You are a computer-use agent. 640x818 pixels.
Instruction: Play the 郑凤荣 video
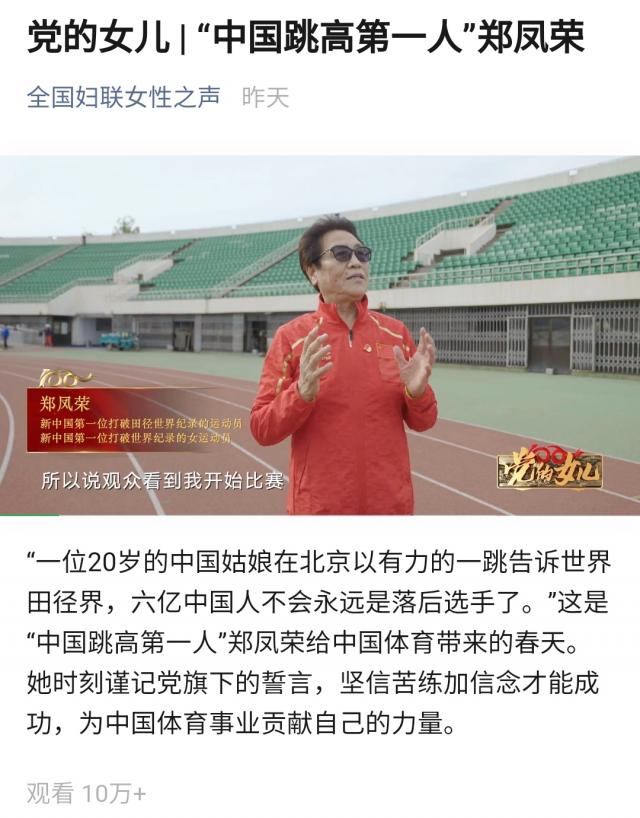coord(320,336)
